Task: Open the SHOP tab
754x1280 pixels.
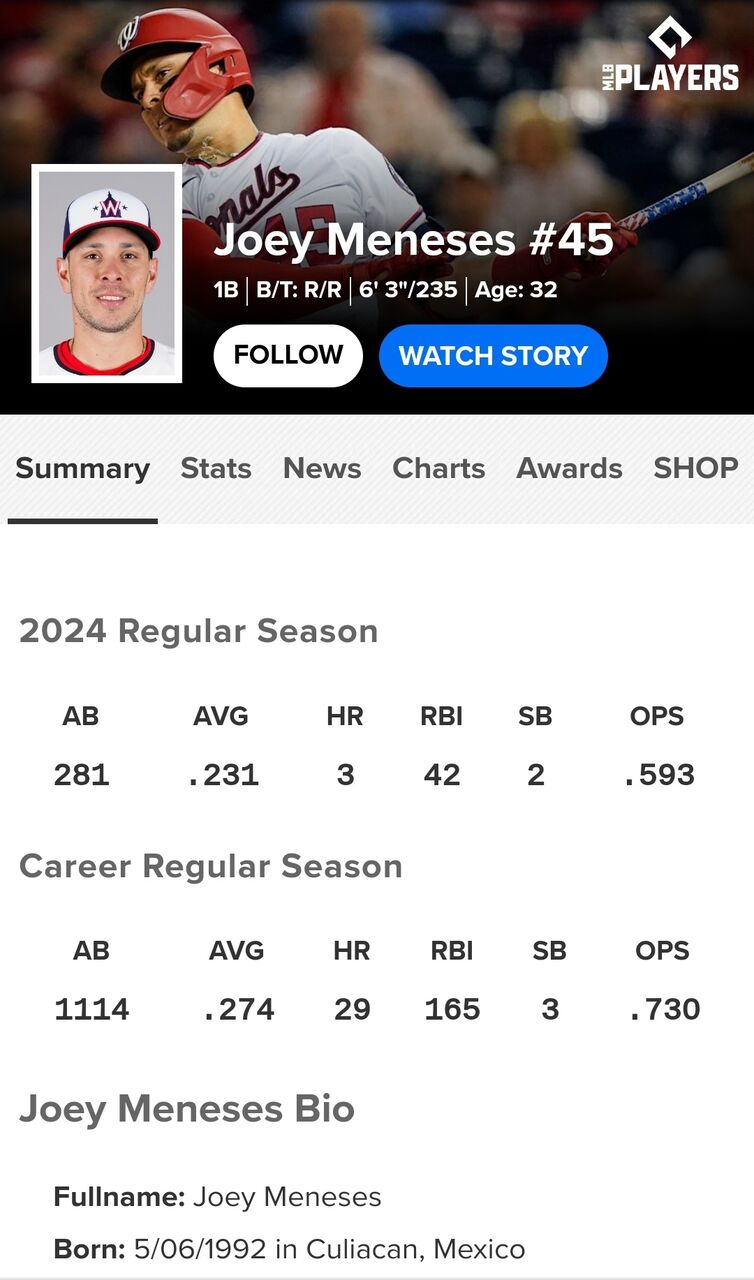Action: pyautogui.click(x=696, y=468)
